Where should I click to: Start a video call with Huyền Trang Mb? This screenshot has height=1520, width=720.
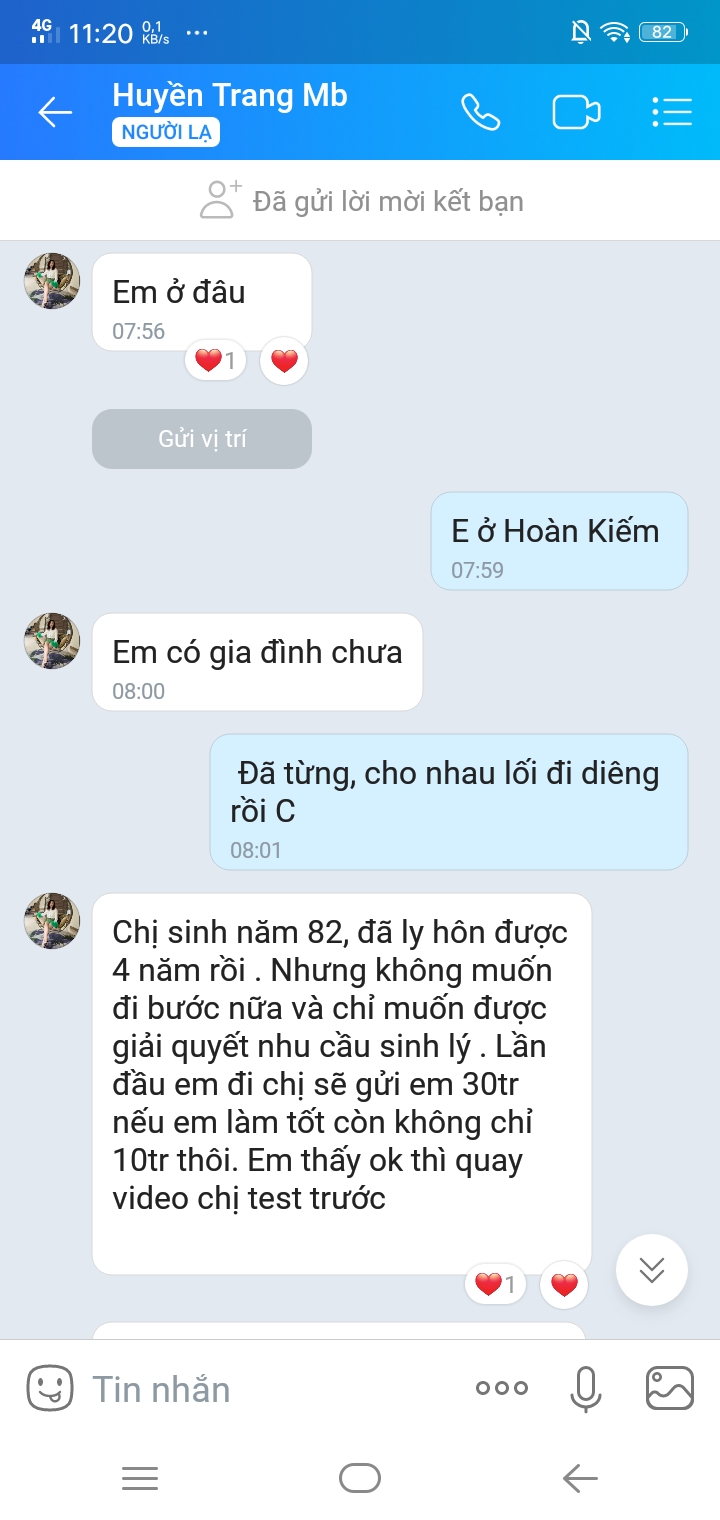coord(576,112)
